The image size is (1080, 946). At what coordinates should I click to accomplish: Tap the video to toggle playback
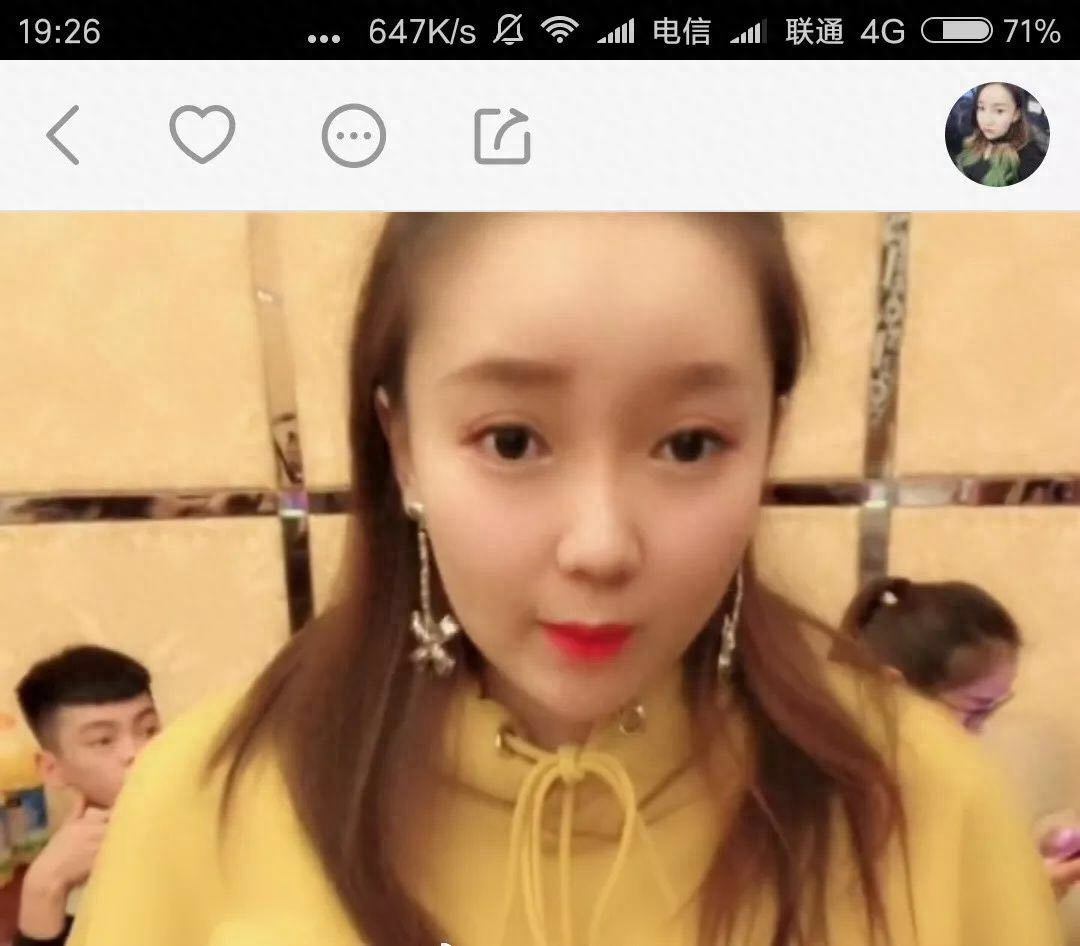(540, 580)
